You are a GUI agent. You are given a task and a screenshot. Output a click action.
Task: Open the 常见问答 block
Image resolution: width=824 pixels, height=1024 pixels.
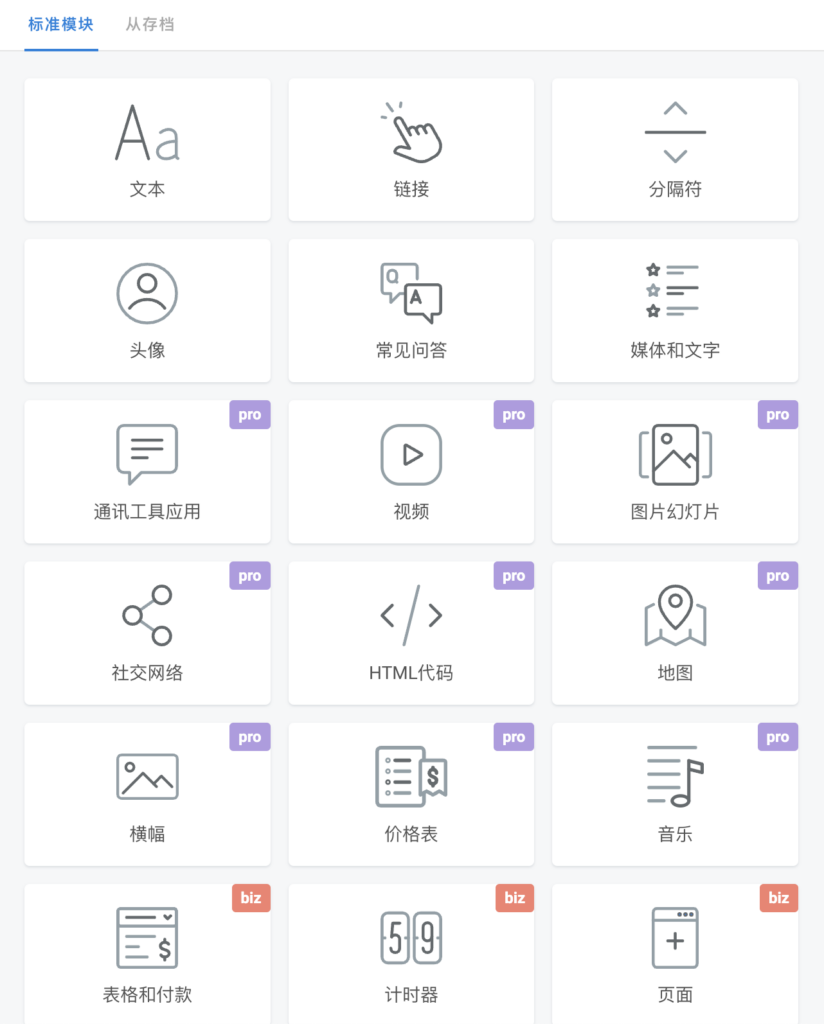pos(411,310)
